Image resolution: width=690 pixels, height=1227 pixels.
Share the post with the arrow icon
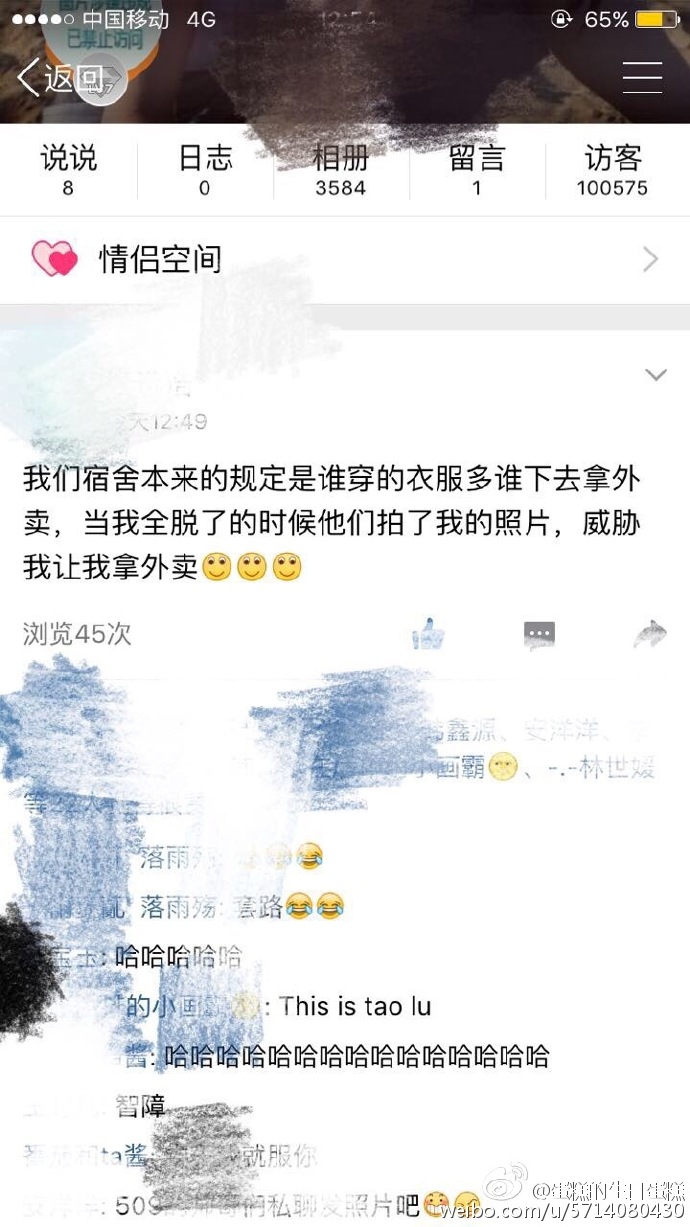(650, 633)
